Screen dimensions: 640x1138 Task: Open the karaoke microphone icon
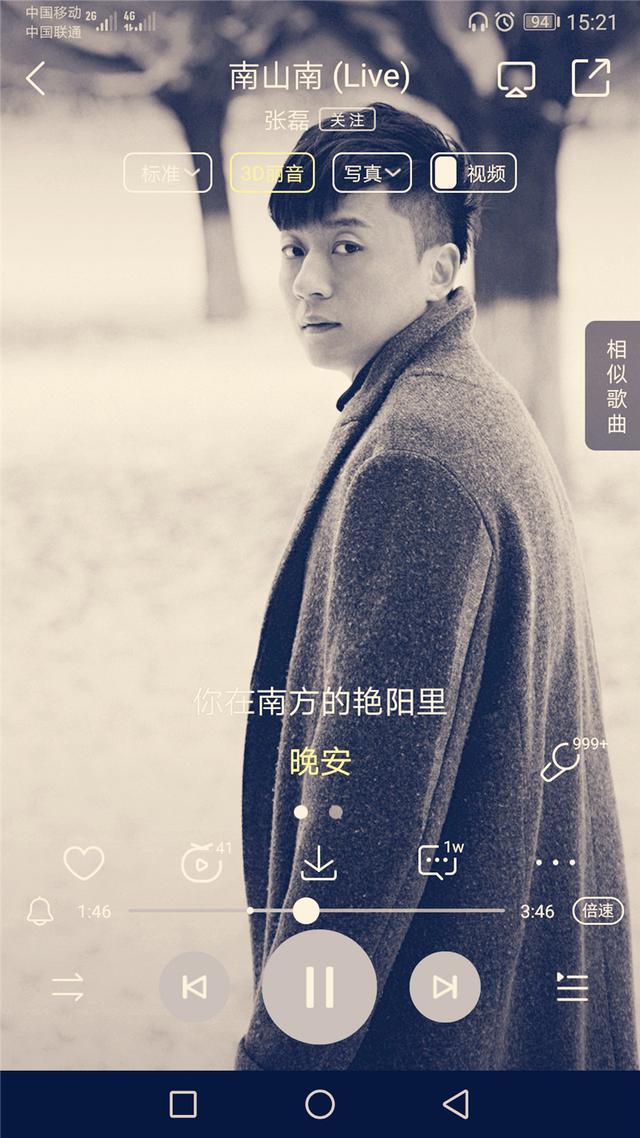(x=560, y=764)
